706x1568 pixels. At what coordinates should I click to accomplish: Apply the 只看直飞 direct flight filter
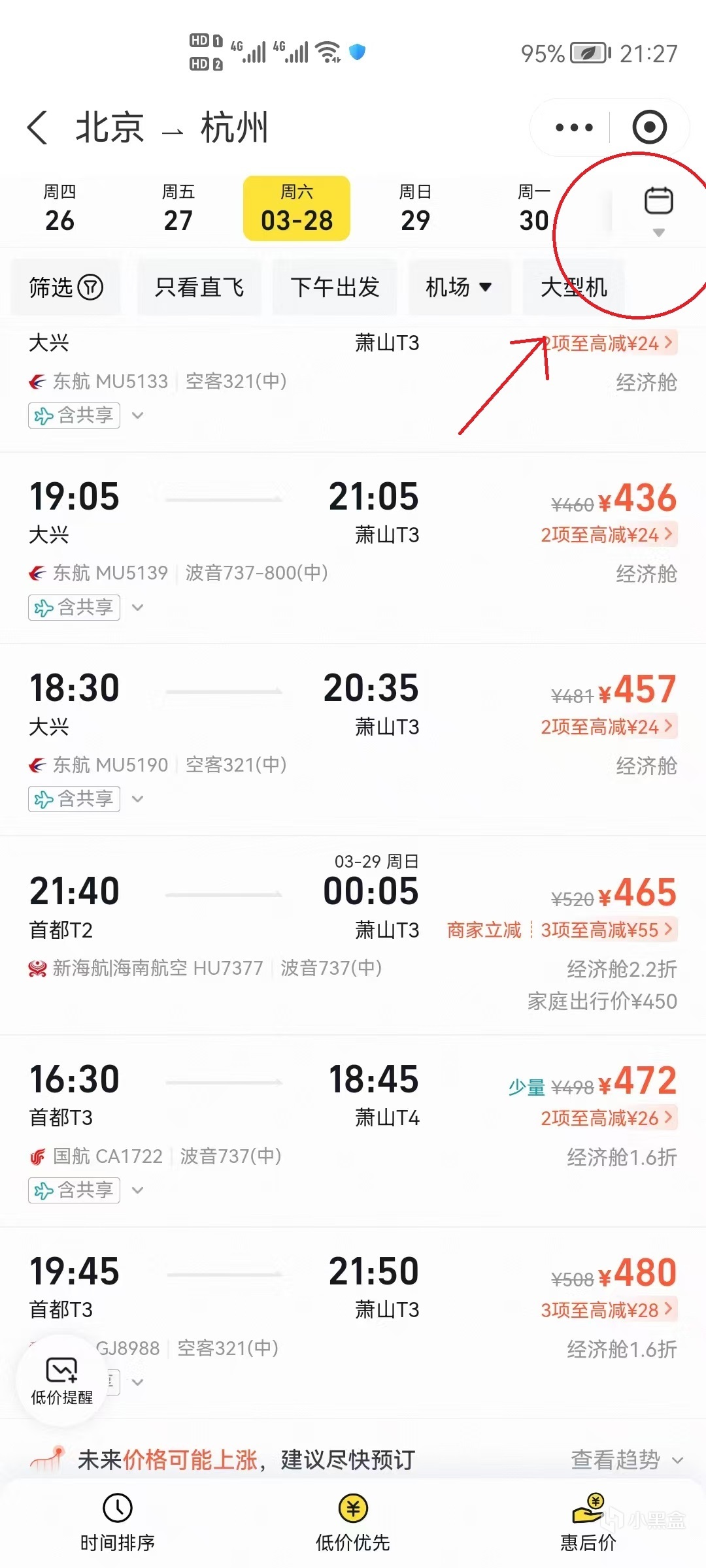click(x=199, y=287)
